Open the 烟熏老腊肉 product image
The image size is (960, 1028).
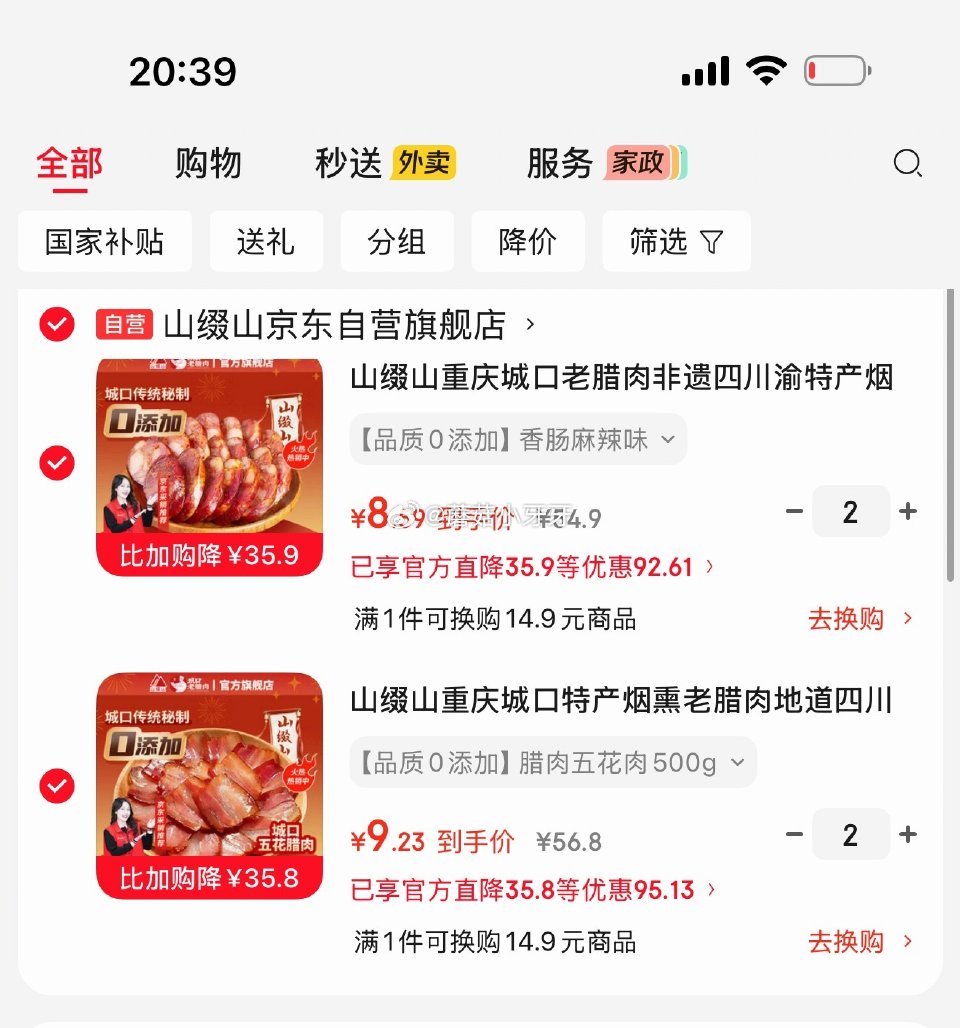coord(209,785)
